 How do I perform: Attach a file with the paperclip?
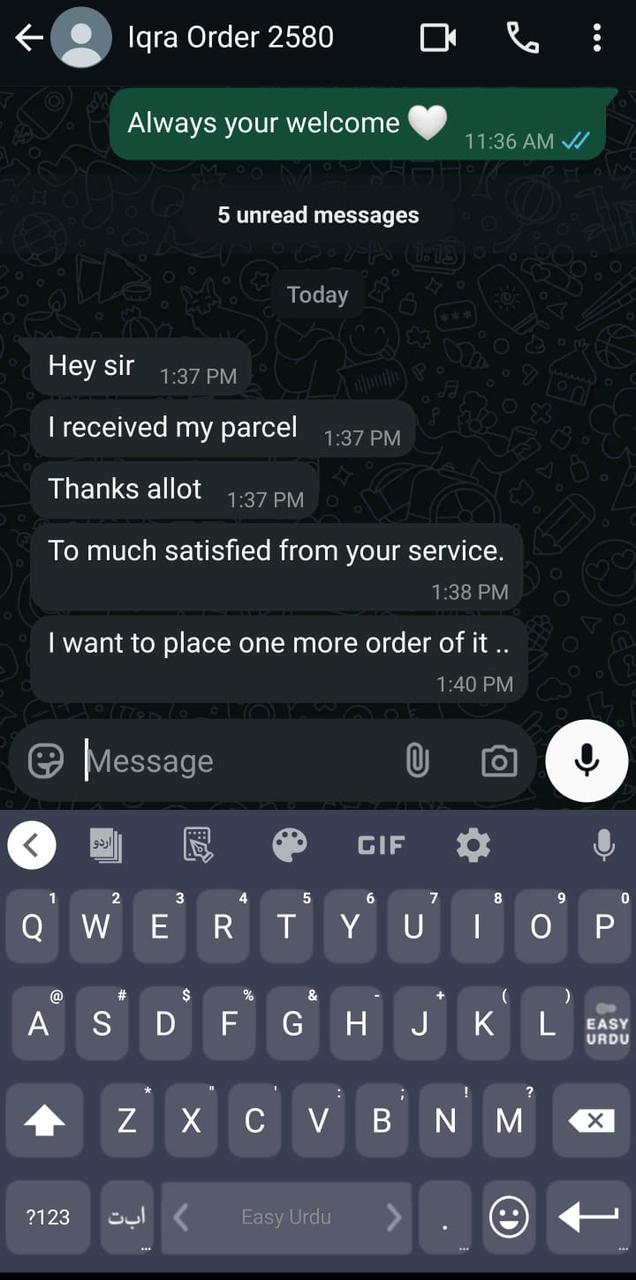[x=417, y=761]
